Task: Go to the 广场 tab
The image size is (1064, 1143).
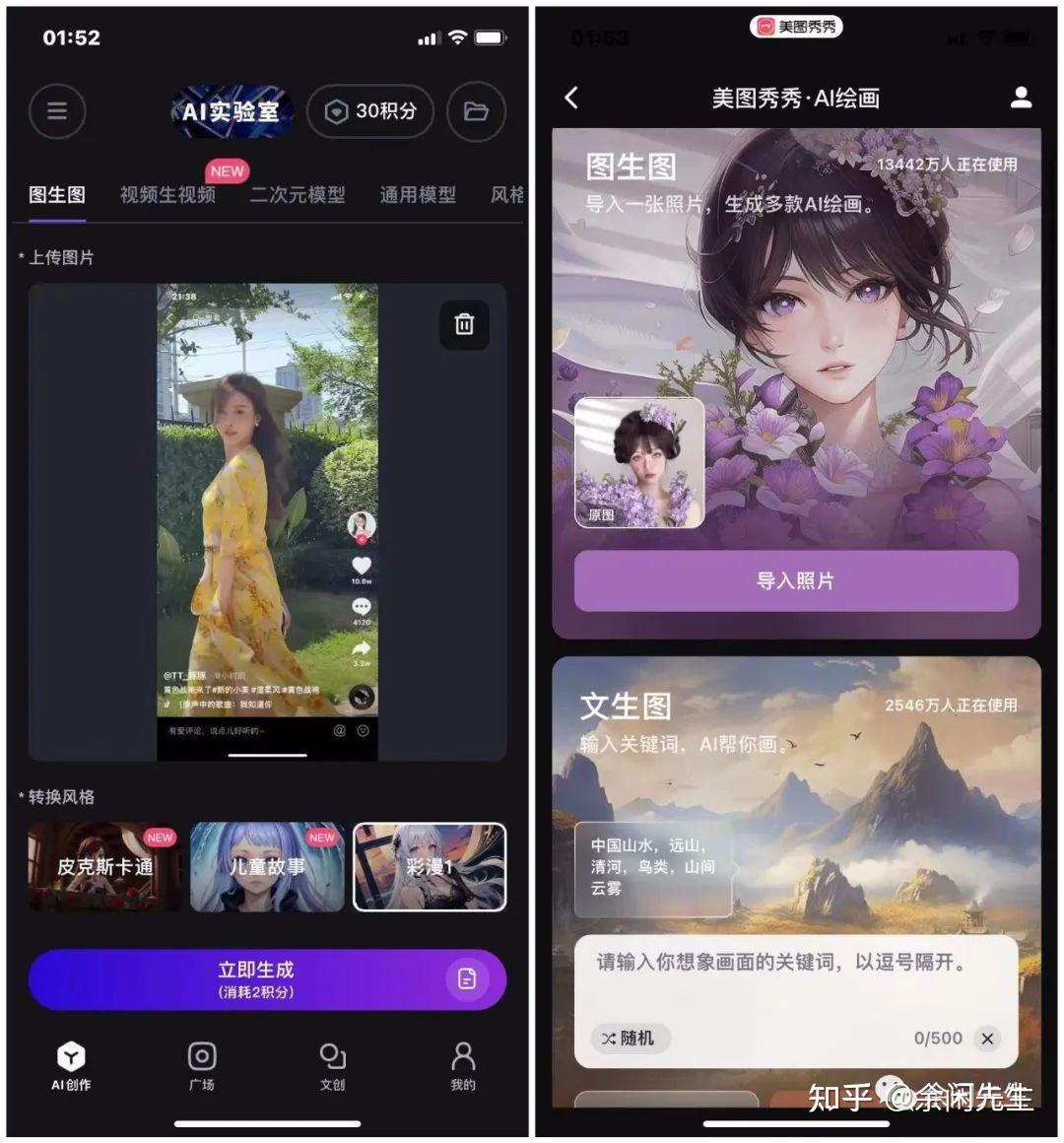Action: pyautogui.click(x=202, y=1066)
